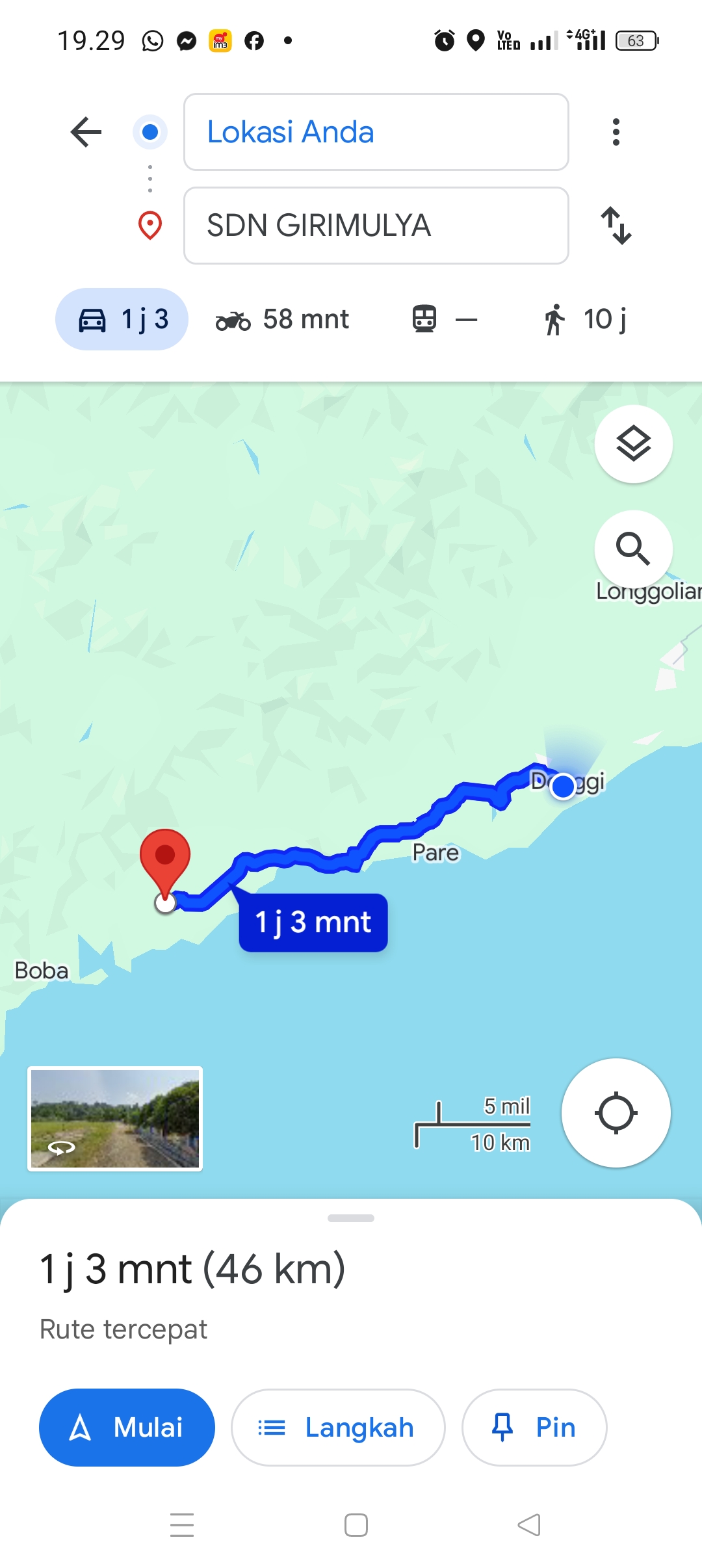This screenshot has width=702, height=1568.
Task: Edit the SDN GIRIMULYA destination field
Action: [x=376, y=226]
